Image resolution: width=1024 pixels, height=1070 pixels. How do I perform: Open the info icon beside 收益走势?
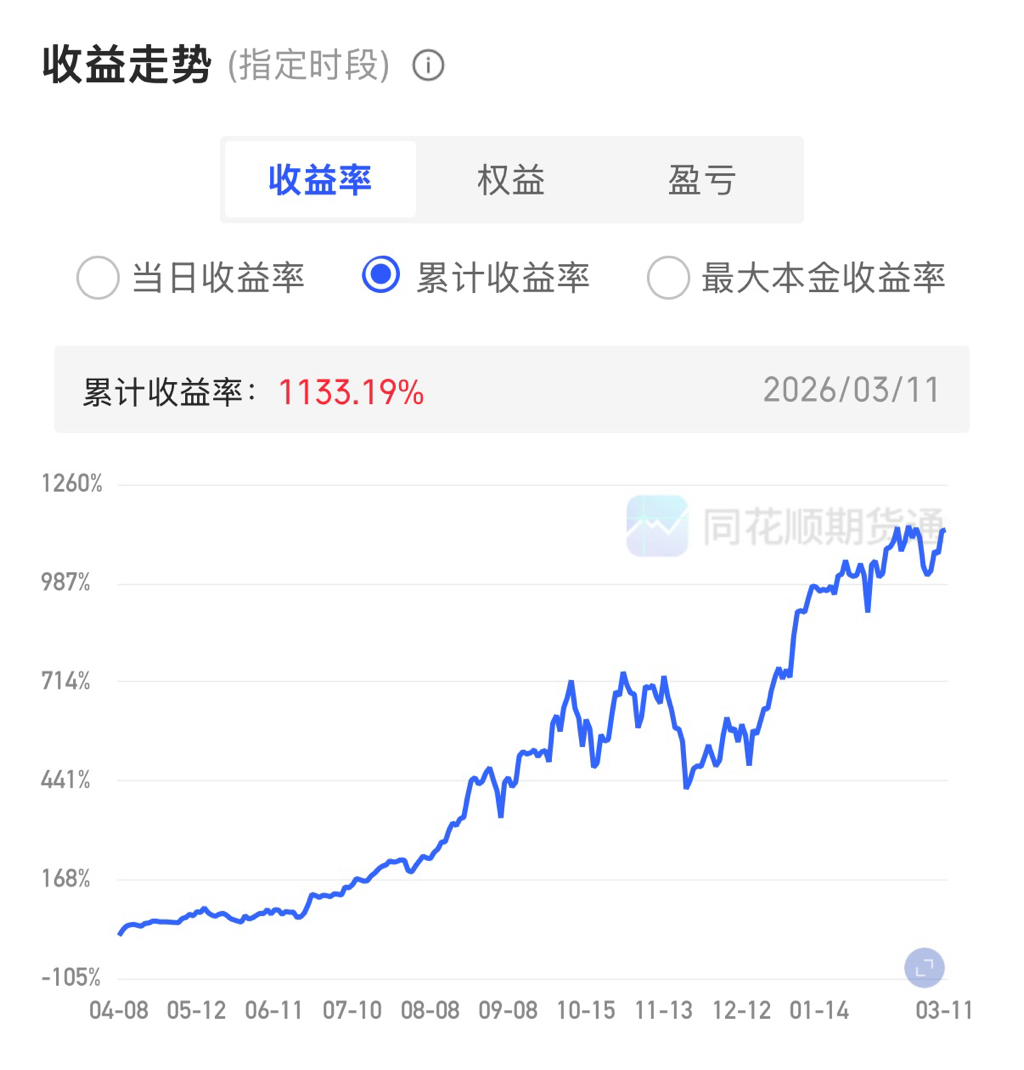(428, 67)
